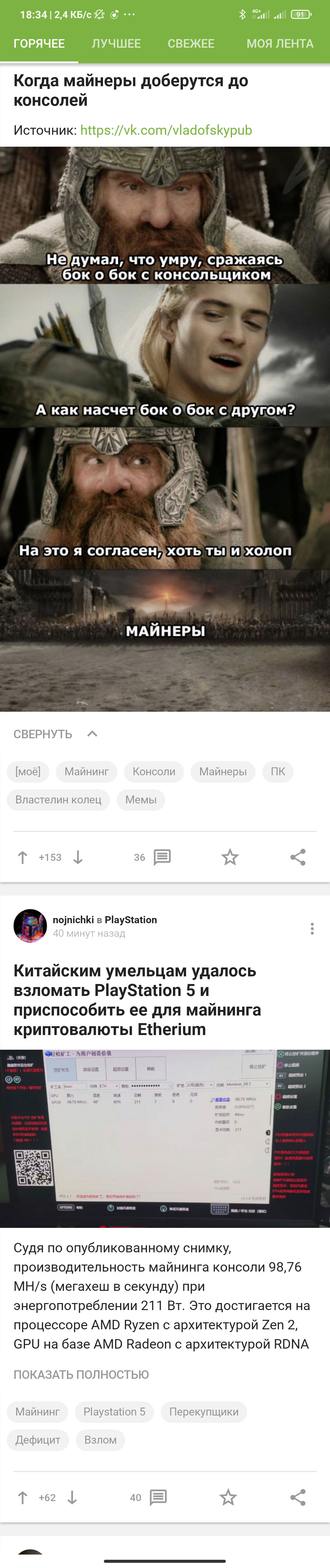Expand the PlayStation 5 post with ПОКАЗАТЬ ПОЛНОСТЬЮ

pyautogui.click(x=81, y=1375)
